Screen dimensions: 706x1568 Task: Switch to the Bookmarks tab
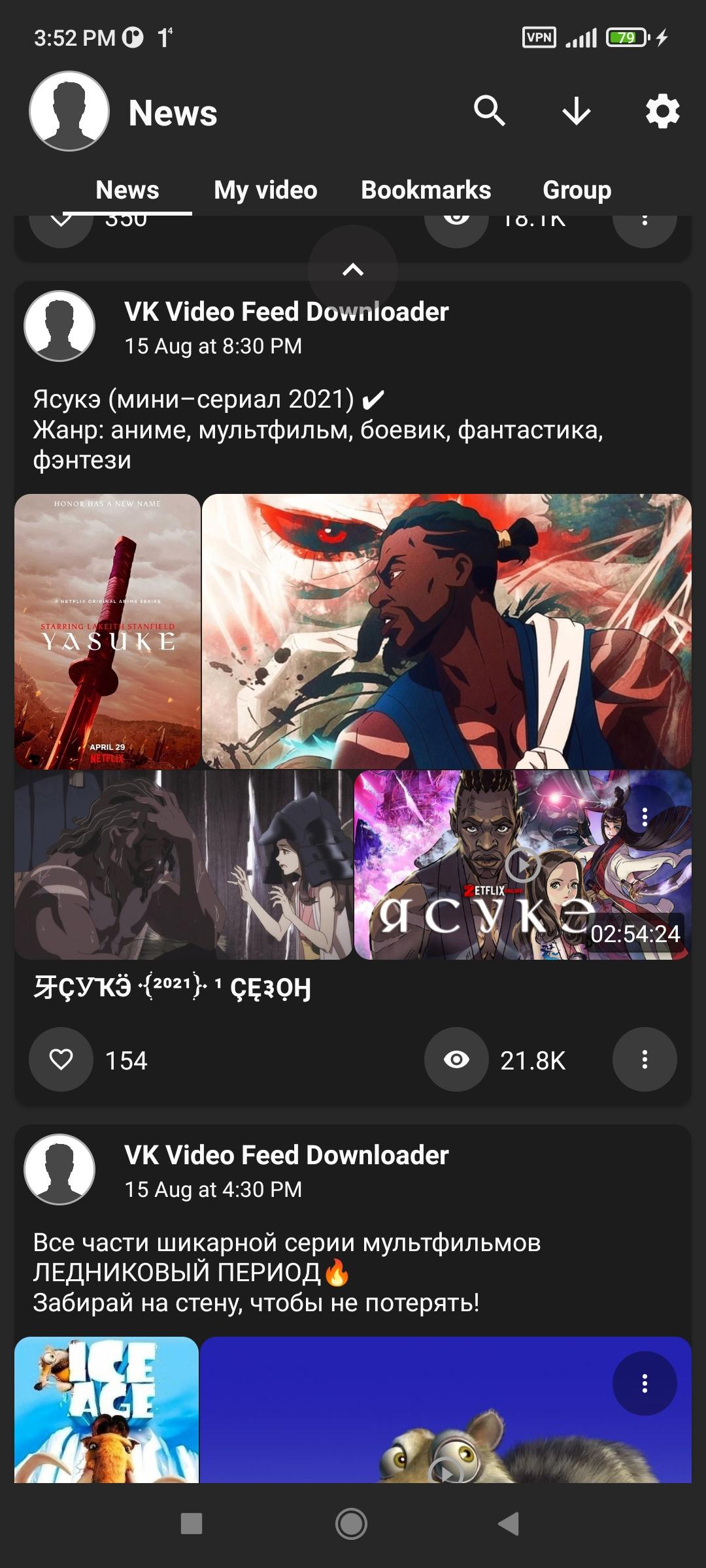(426, 190)
